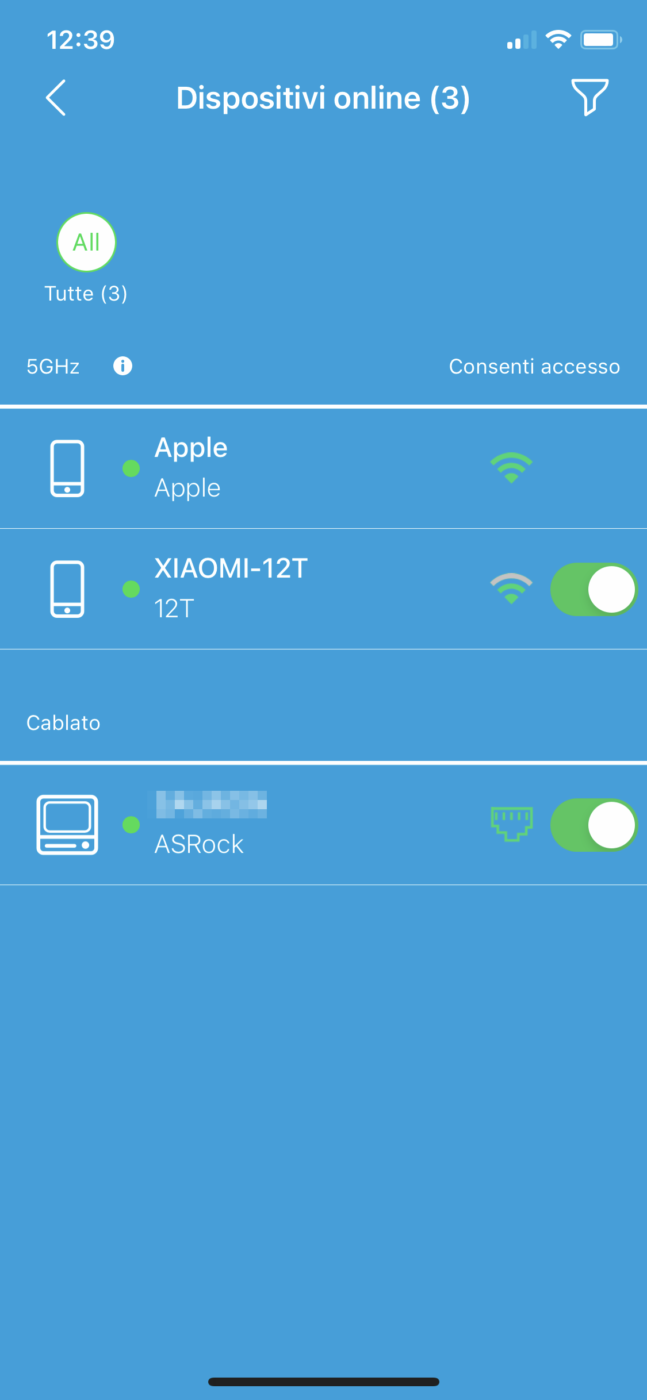Disable access for XIAOMI-12T
The width and height of the screenshot is (647, 1400).
tap(594, 589)
